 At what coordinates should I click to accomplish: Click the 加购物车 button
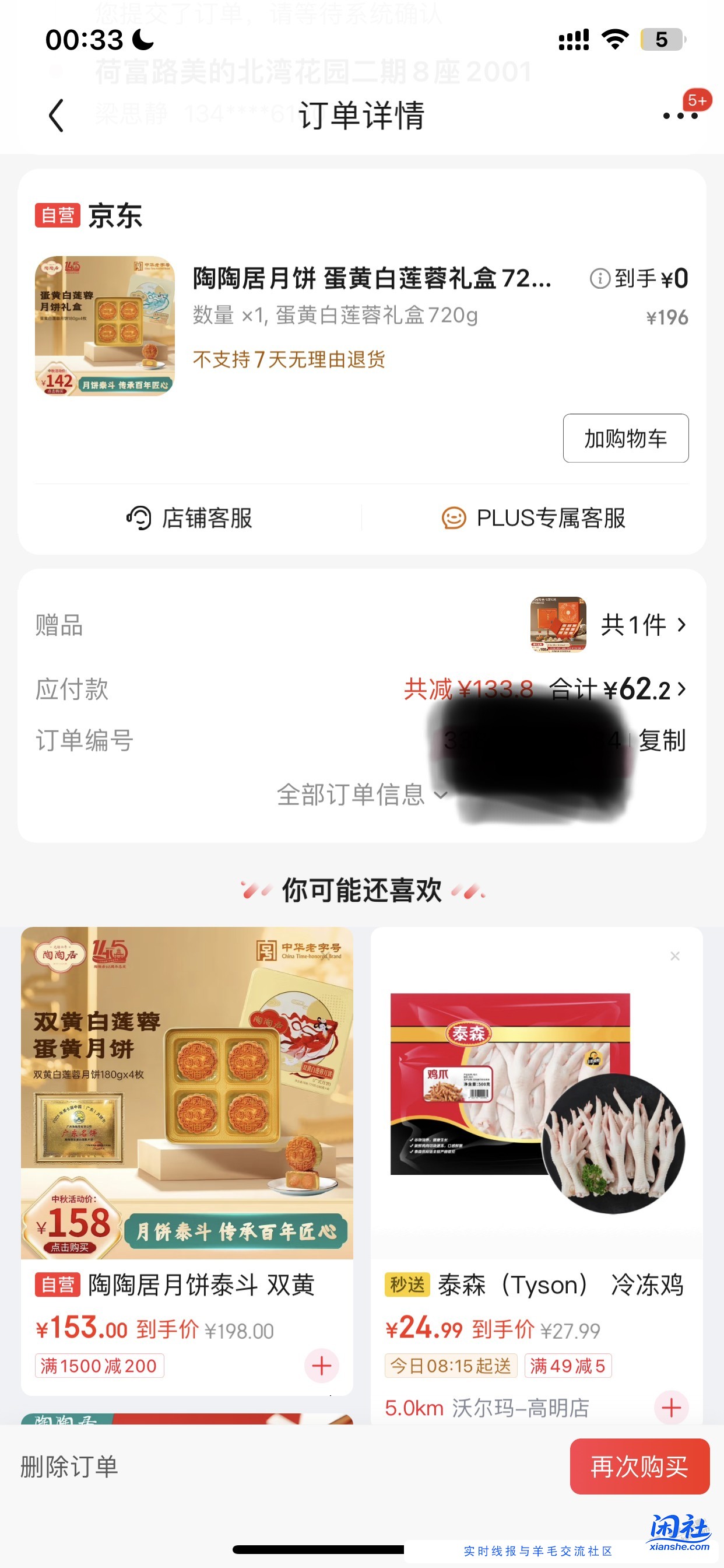625,438
